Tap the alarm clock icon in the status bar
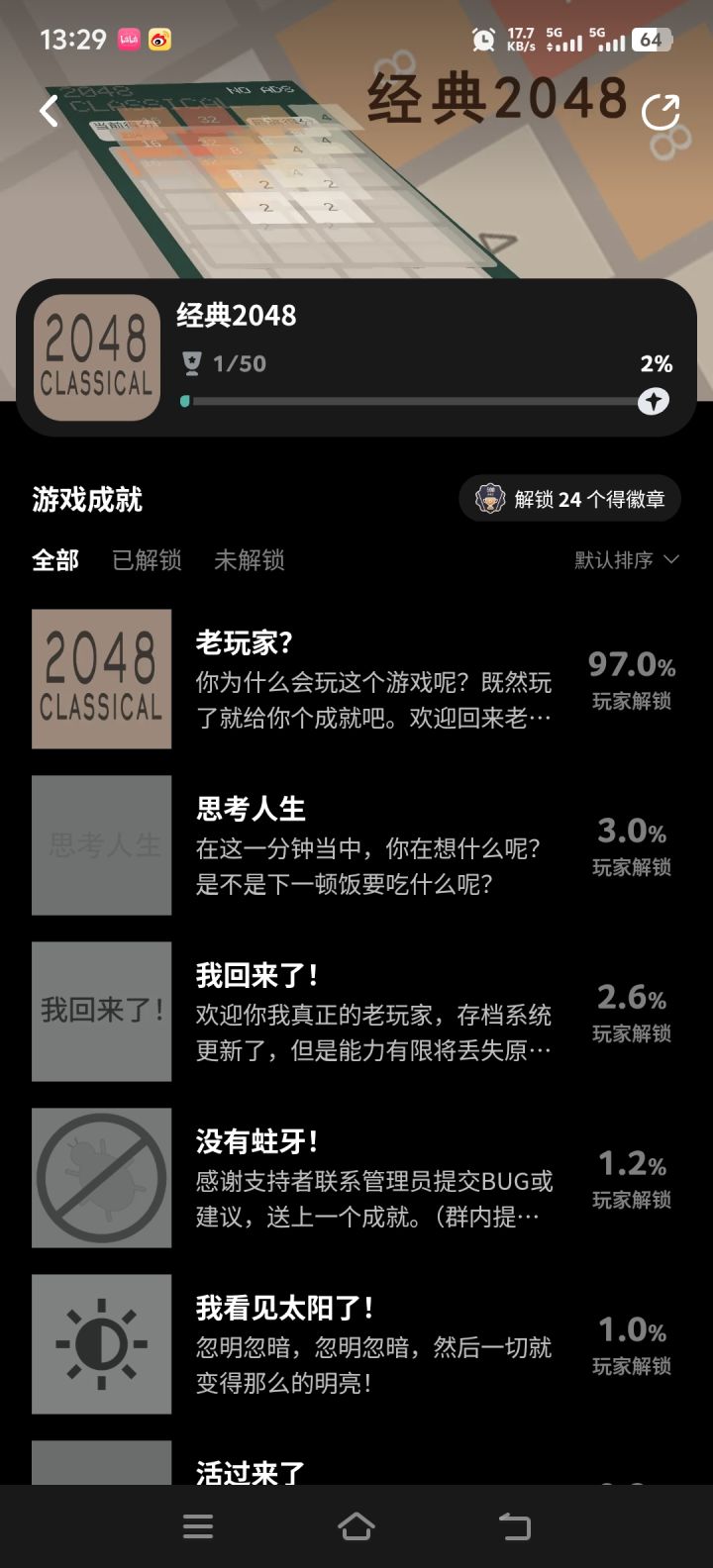The image size is (713, 1568). click(482, 40)
